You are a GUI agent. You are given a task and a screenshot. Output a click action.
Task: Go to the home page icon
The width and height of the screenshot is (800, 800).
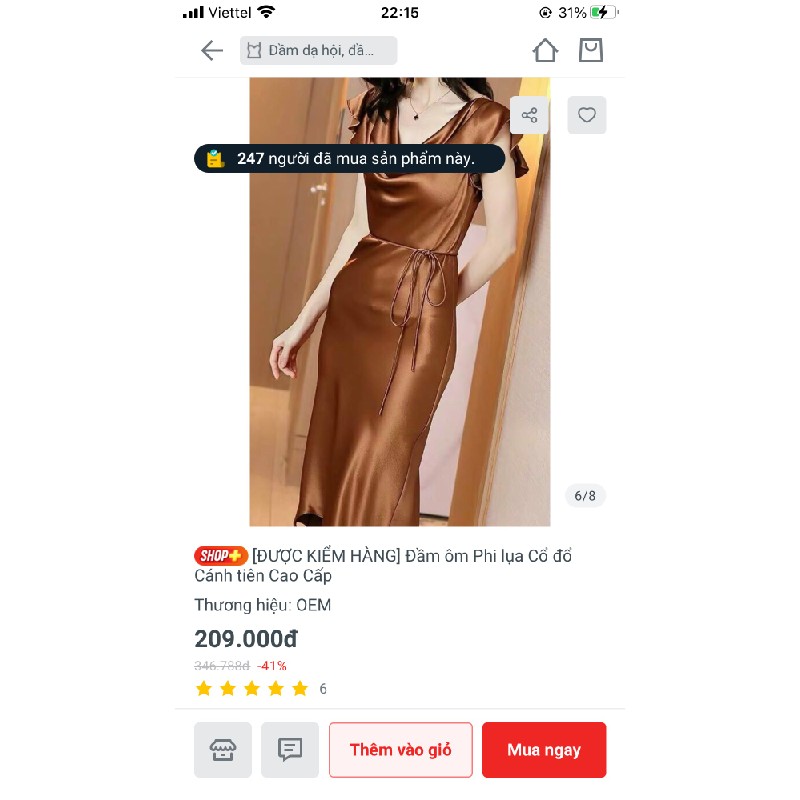click(545, 50)
